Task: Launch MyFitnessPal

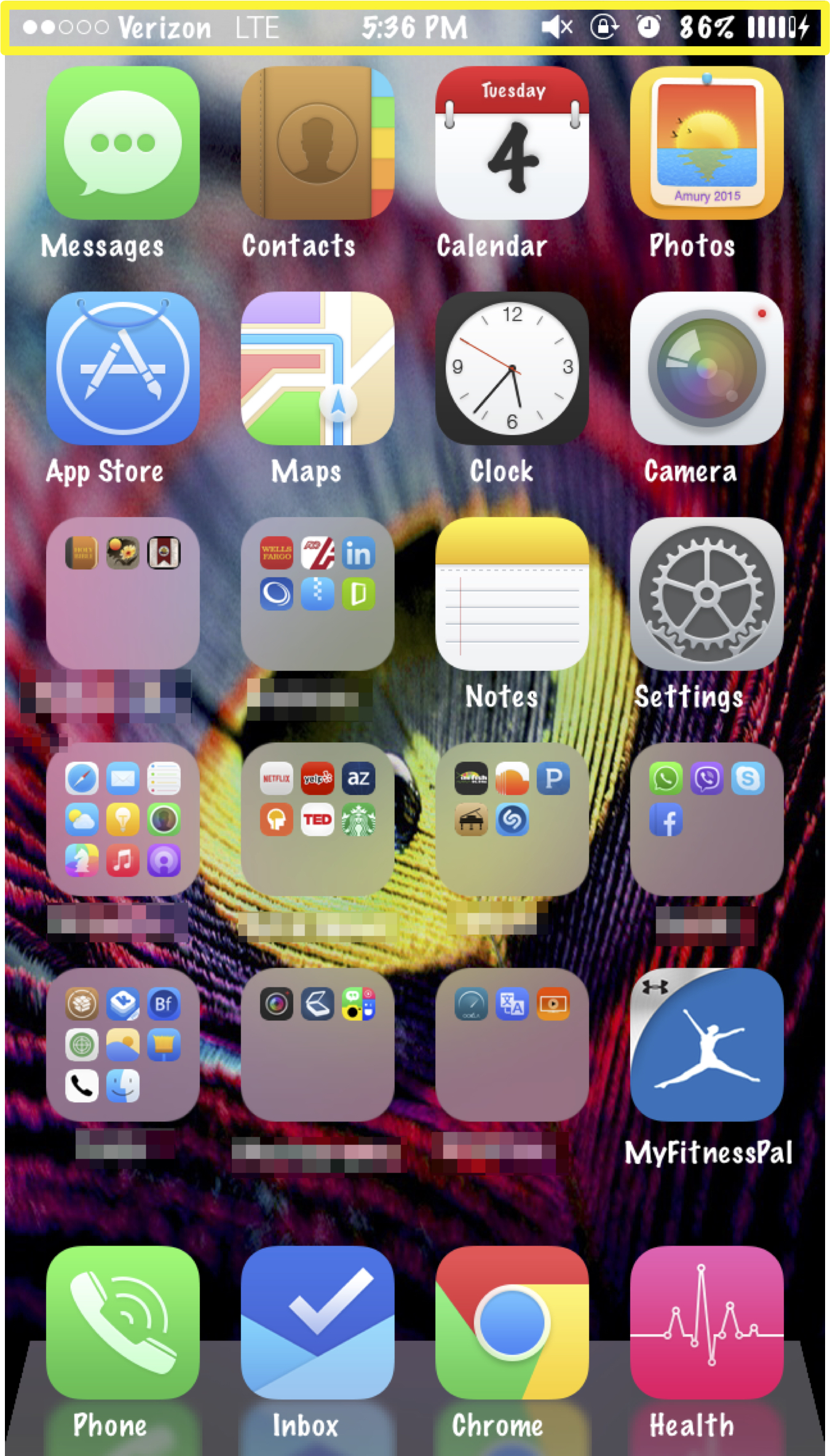Action: [707, 1045]
